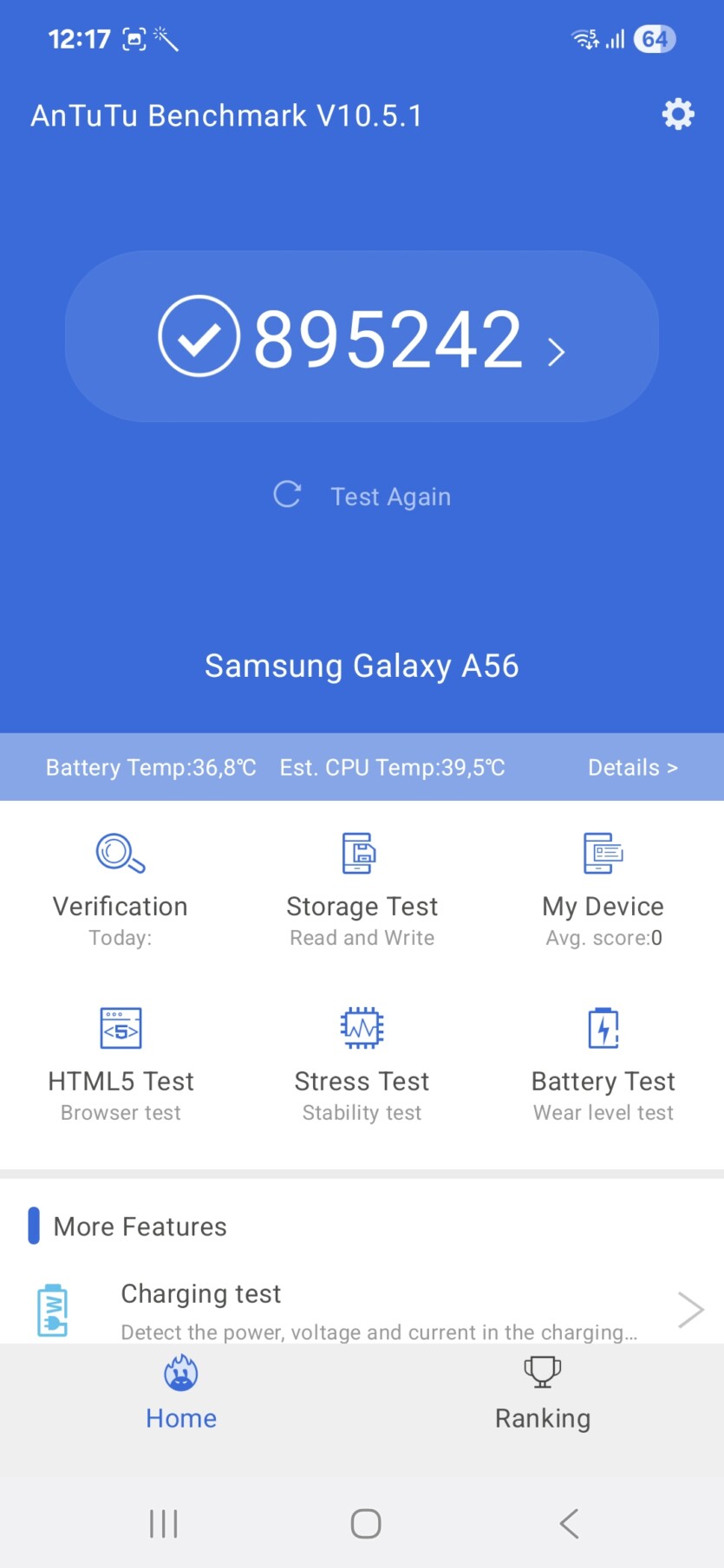
Task: Launch the HTML5 Test
Action: click(121, 1064)
